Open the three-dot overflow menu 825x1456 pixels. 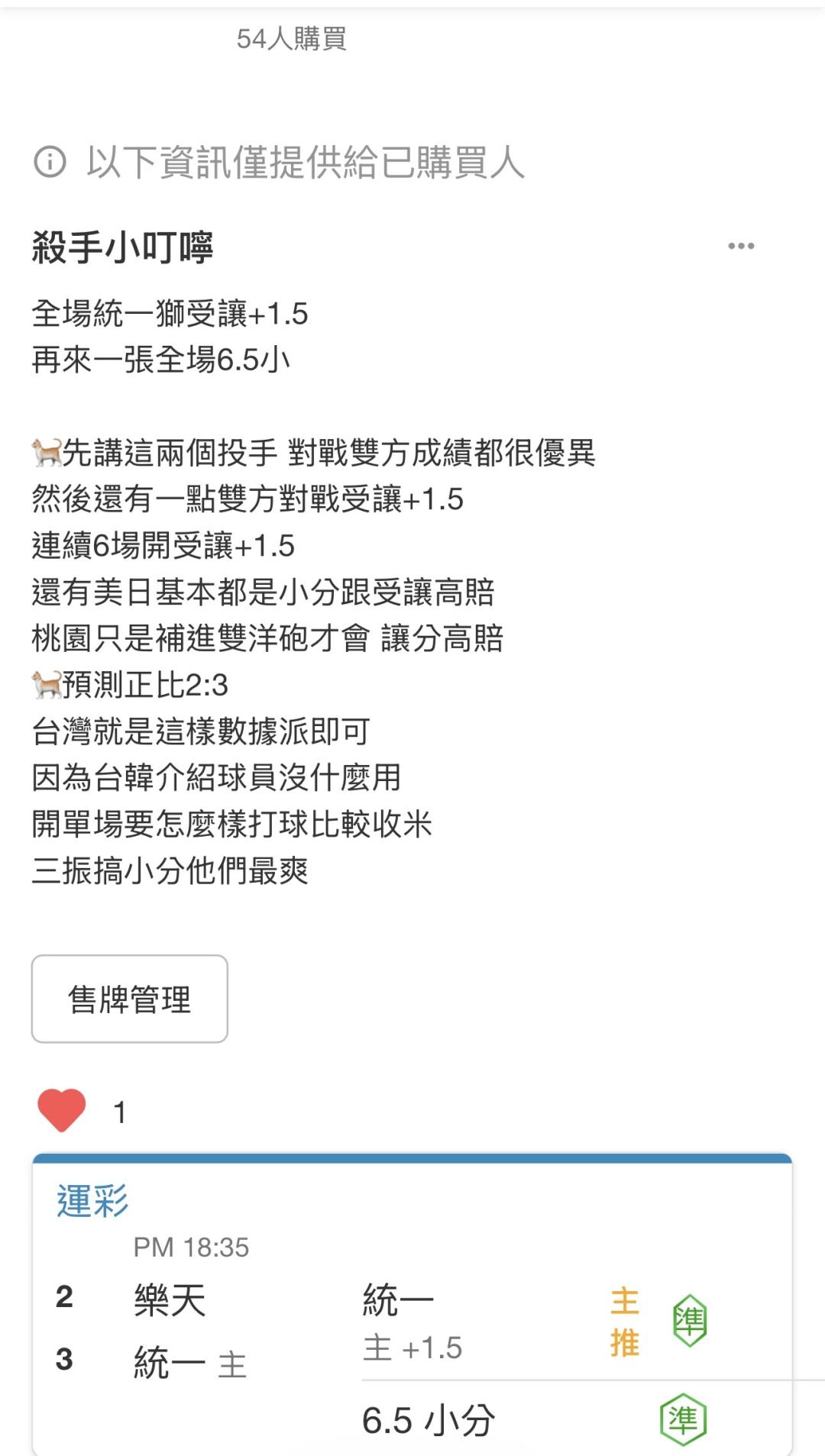(741, 246)
